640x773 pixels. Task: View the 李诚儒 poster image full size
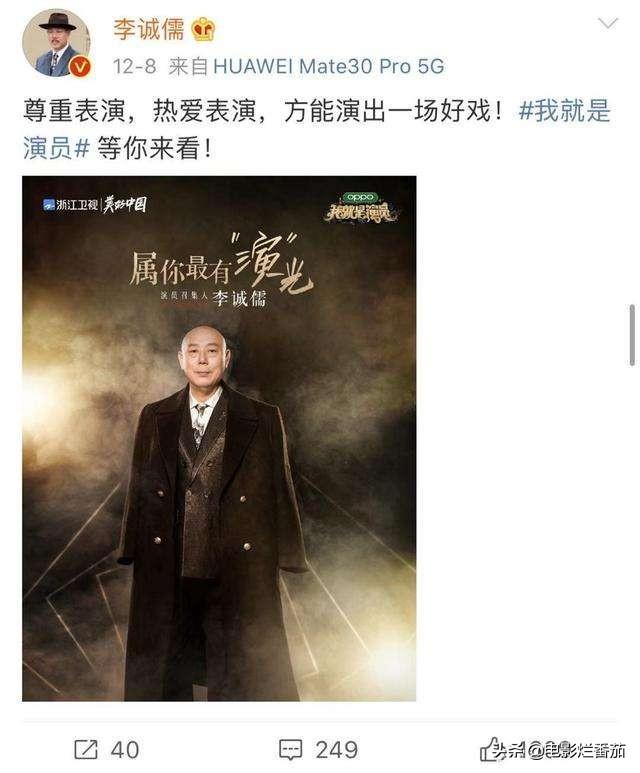click(x=219, y=438)
